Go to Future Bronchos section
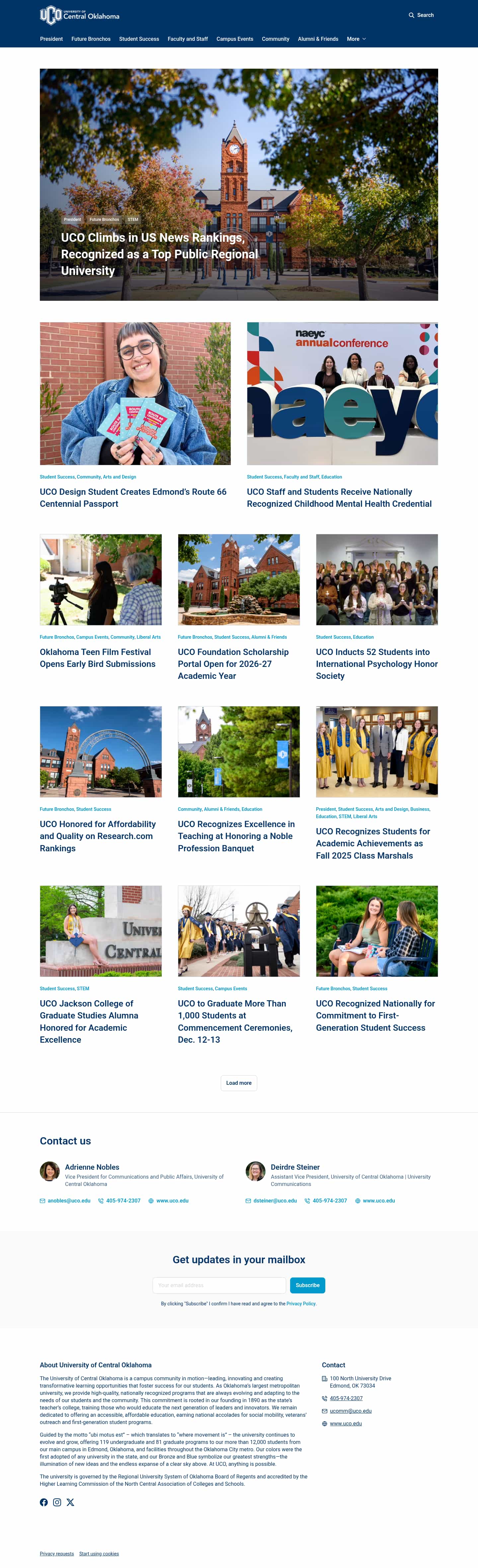Viewport: 478px width, 1568px height. click(91, 39)
